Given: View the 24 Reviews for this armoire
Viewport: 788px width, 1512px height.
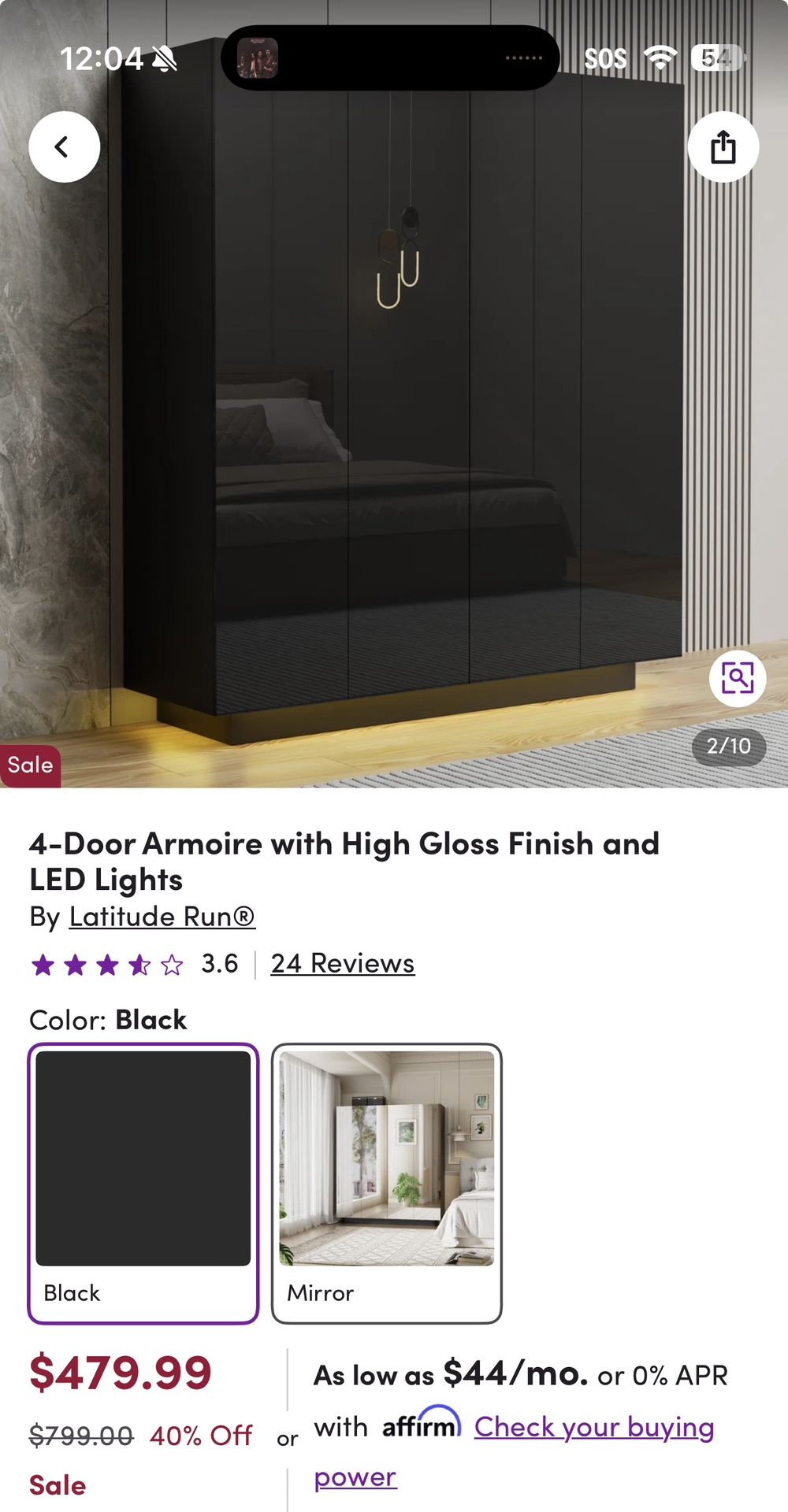Looking at the screenshot, I should (x=341, y=963).
